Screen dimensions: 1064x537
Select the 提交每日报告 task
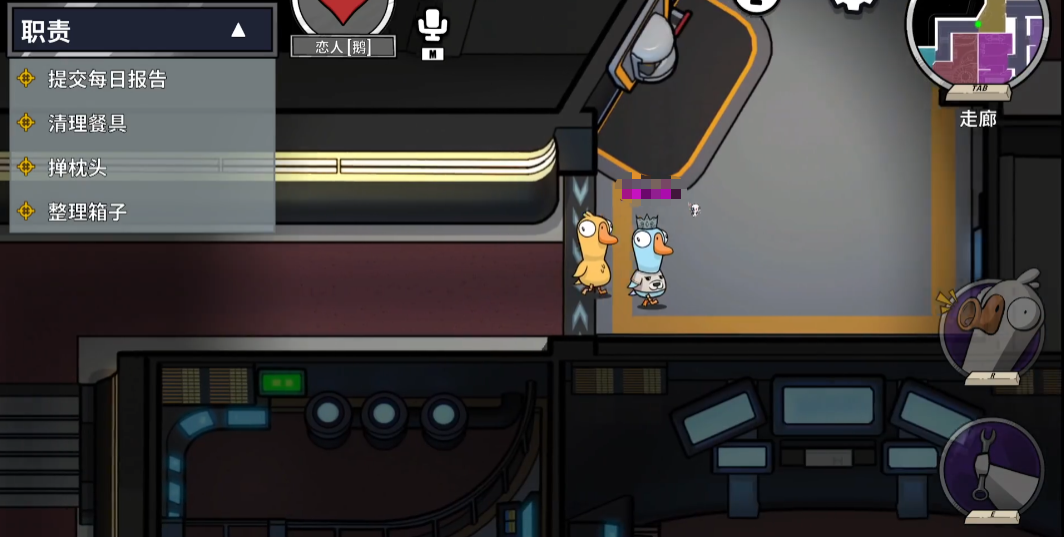pyautogui.click(x=107, y=79)
